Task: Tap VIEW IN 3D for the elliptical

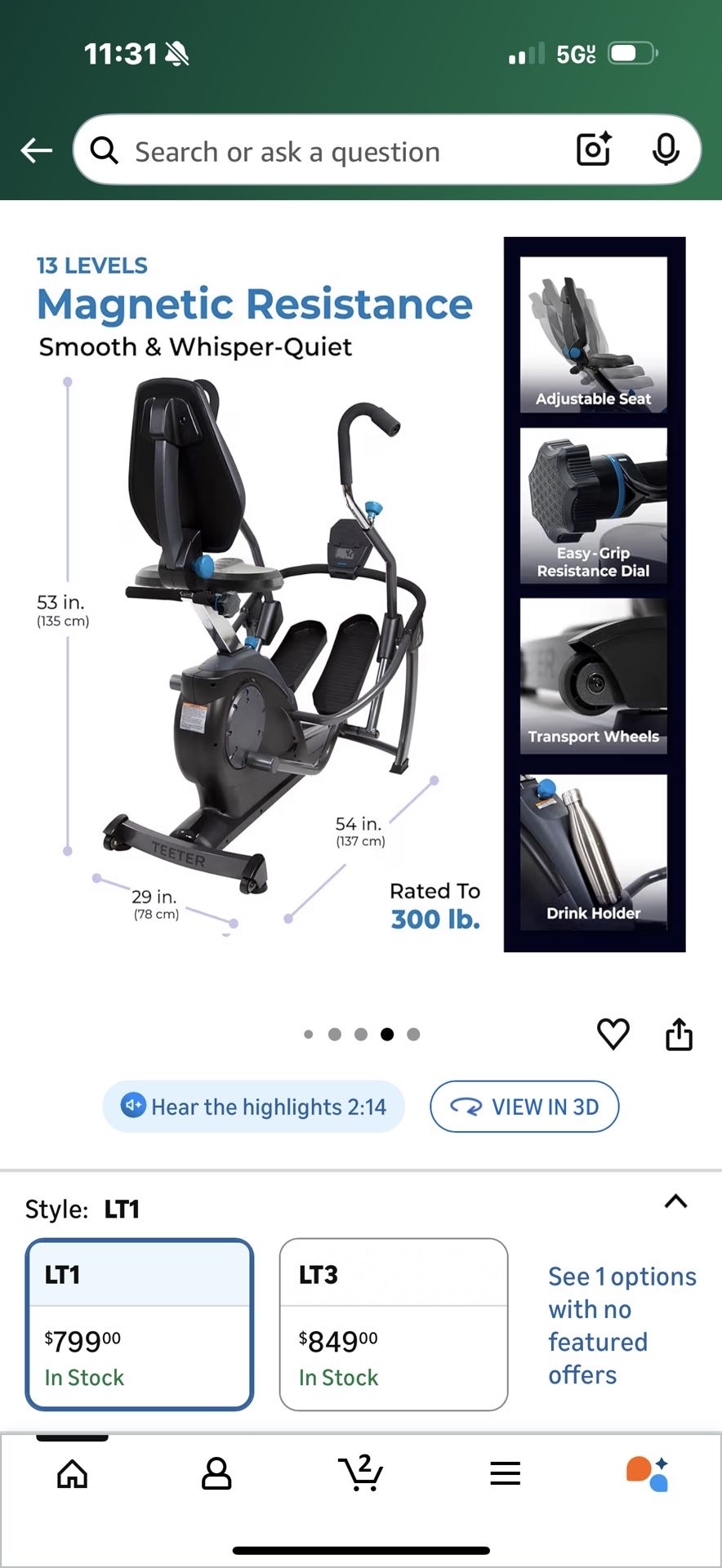Action: pyautogui.click(x=524, y=1107)
